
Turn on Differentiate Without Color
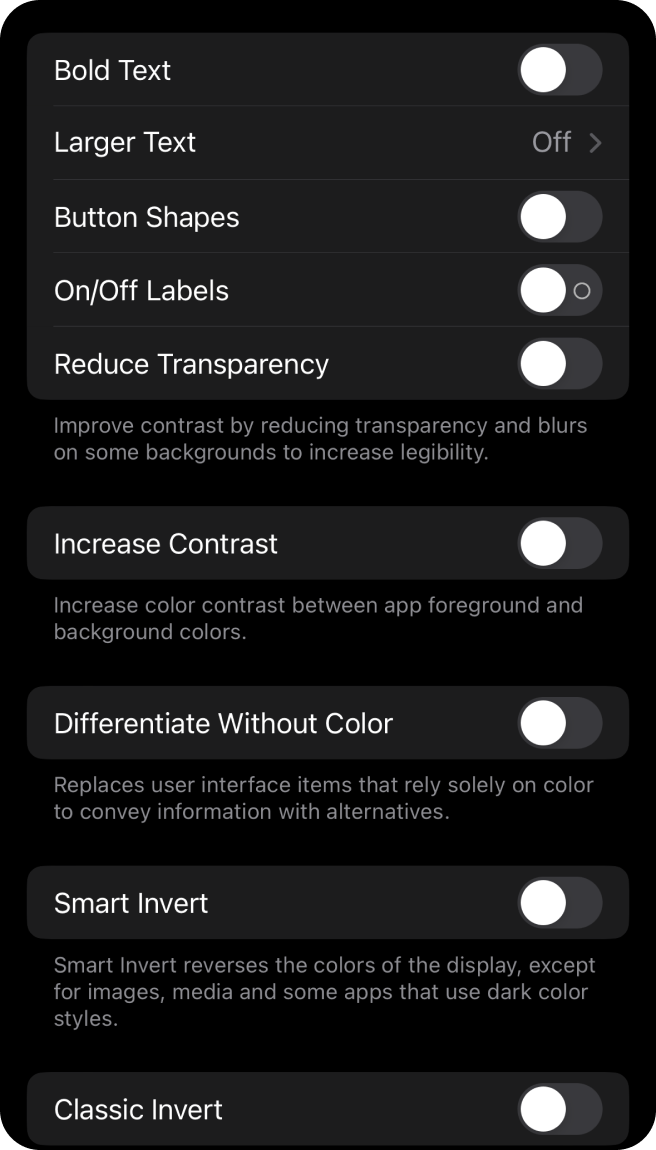(x=559, y=723)
